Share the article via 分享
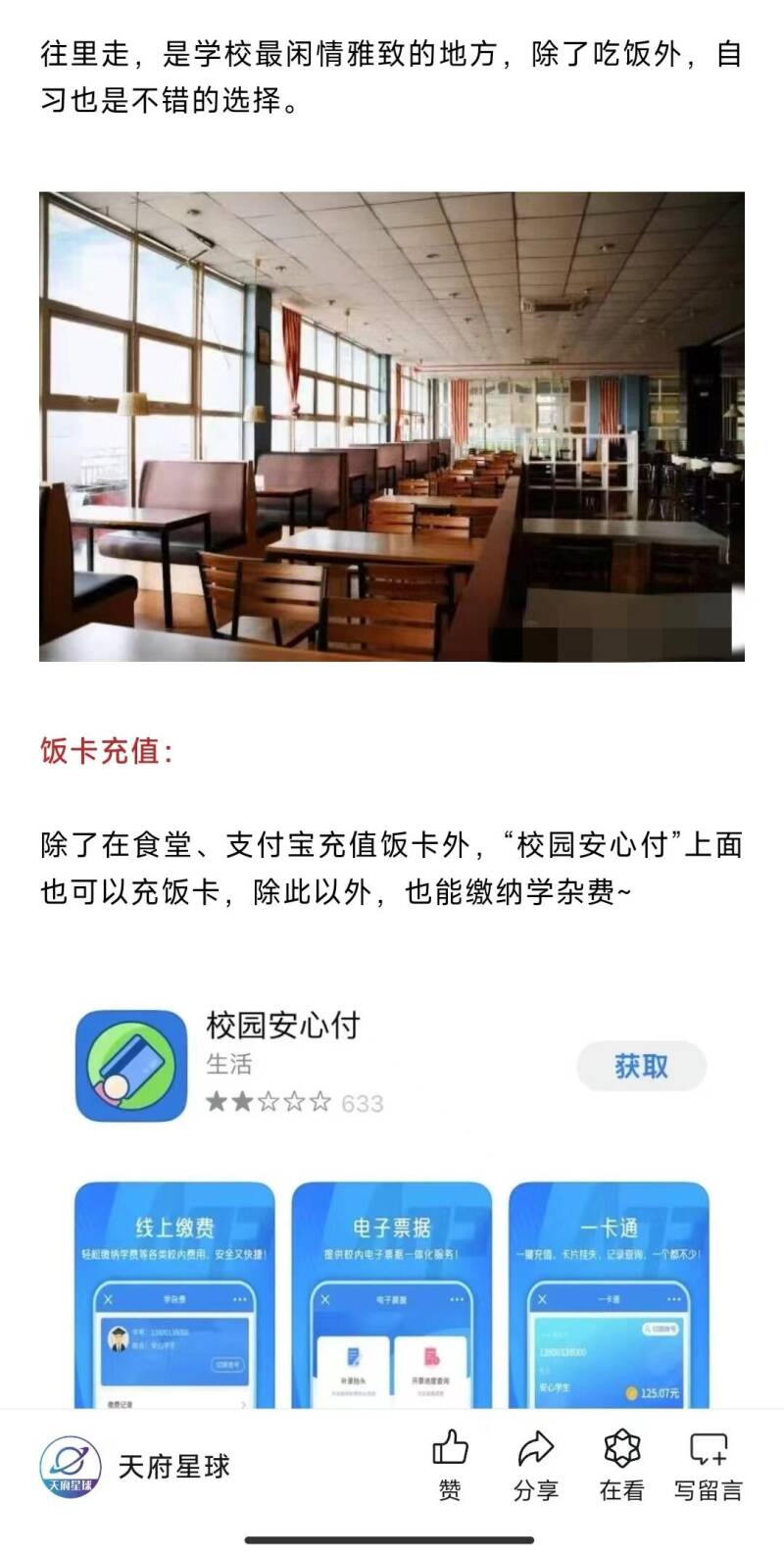784x1556 pixels. click(536, 1464)
